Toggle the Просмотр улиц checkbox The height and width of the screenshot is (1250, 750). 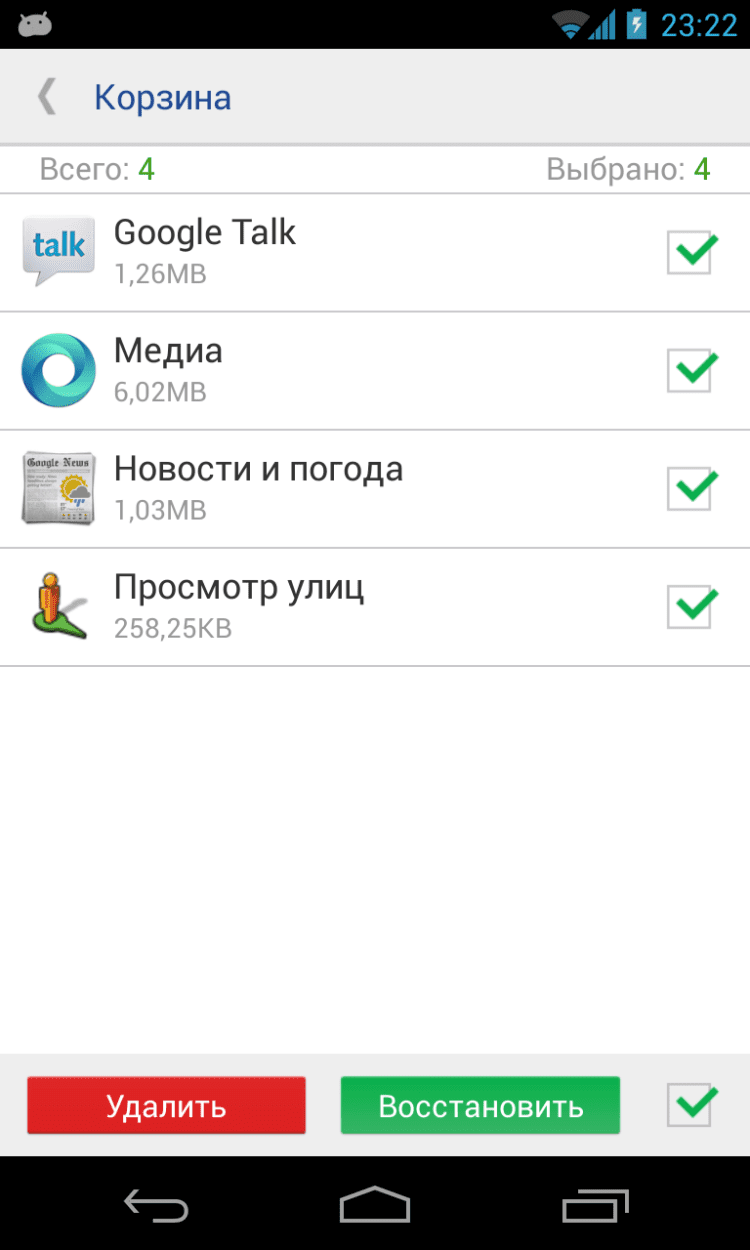690,607
